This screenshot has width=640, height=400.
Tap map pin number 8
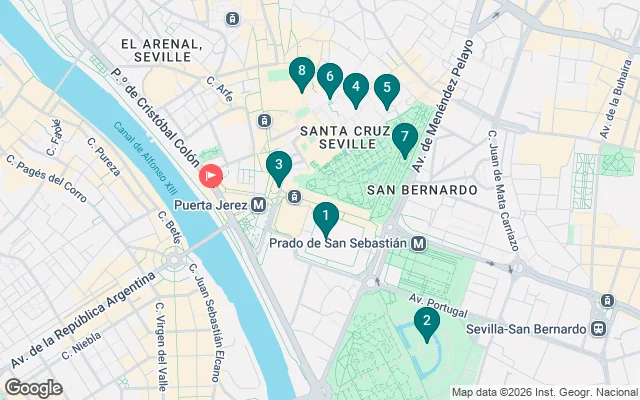[x=300, y=71]
